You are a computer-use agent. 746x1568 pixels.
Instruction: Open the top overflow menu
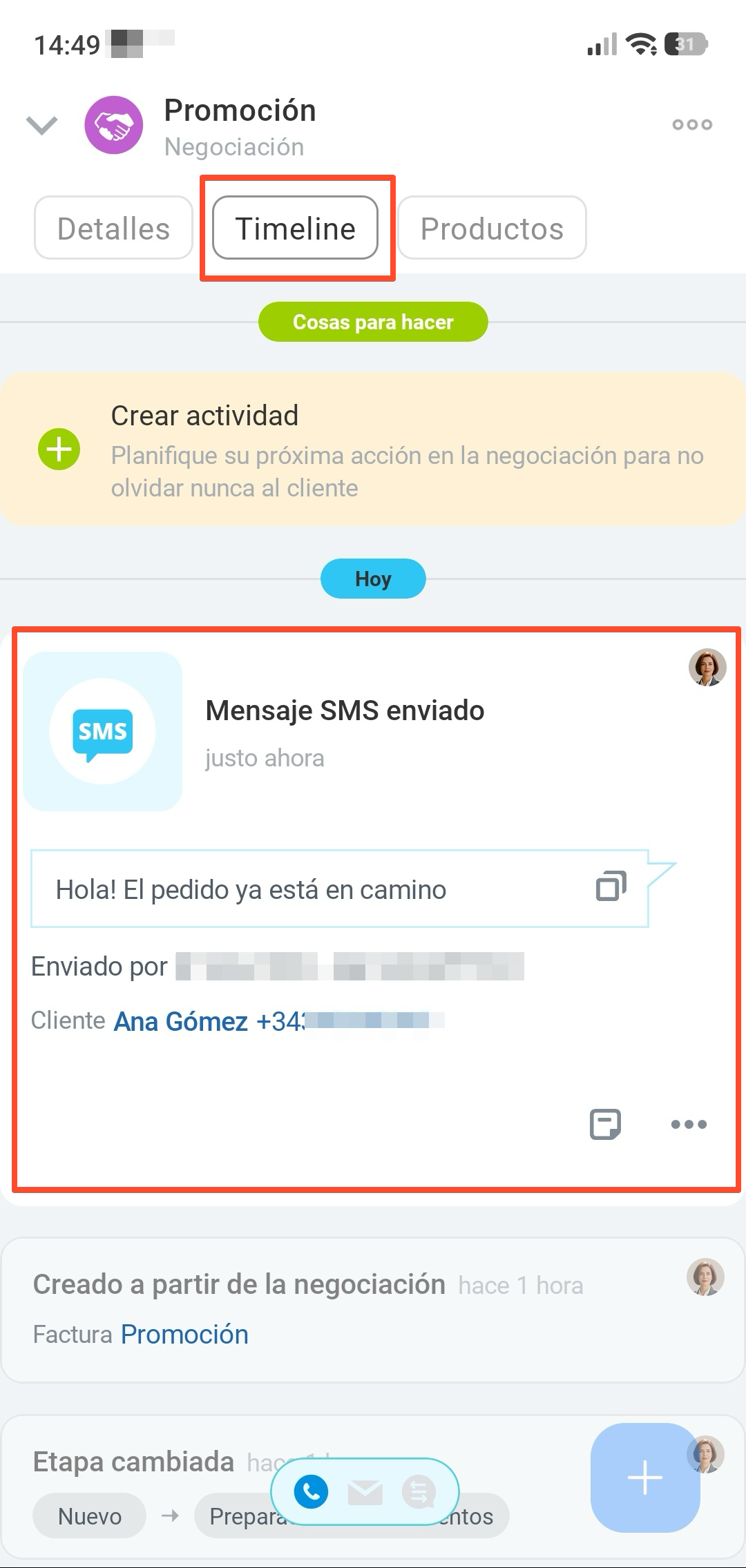pos(692,125)
